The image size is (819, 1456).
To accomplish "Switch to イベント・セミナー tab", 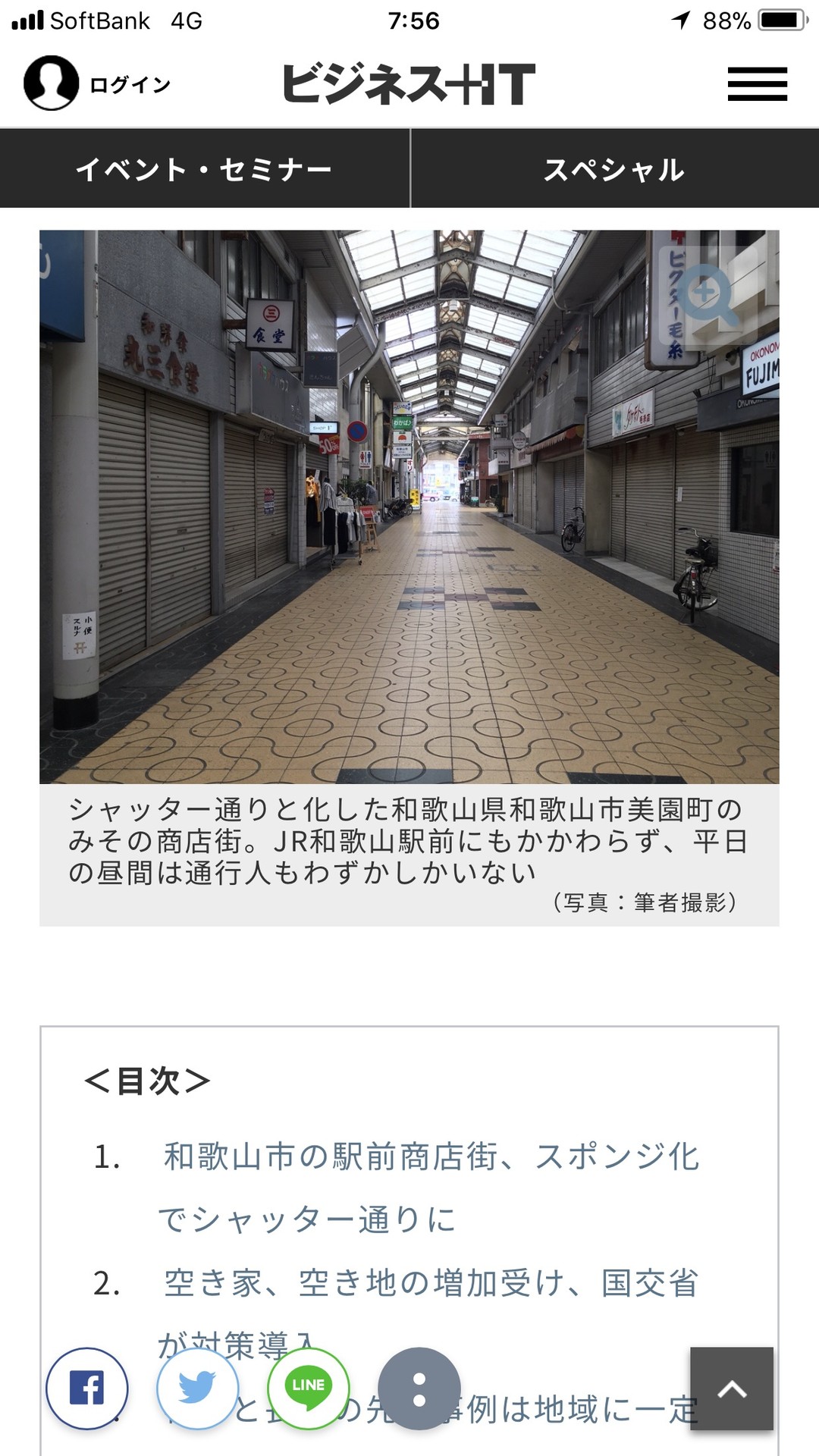I will click(204, 169).
